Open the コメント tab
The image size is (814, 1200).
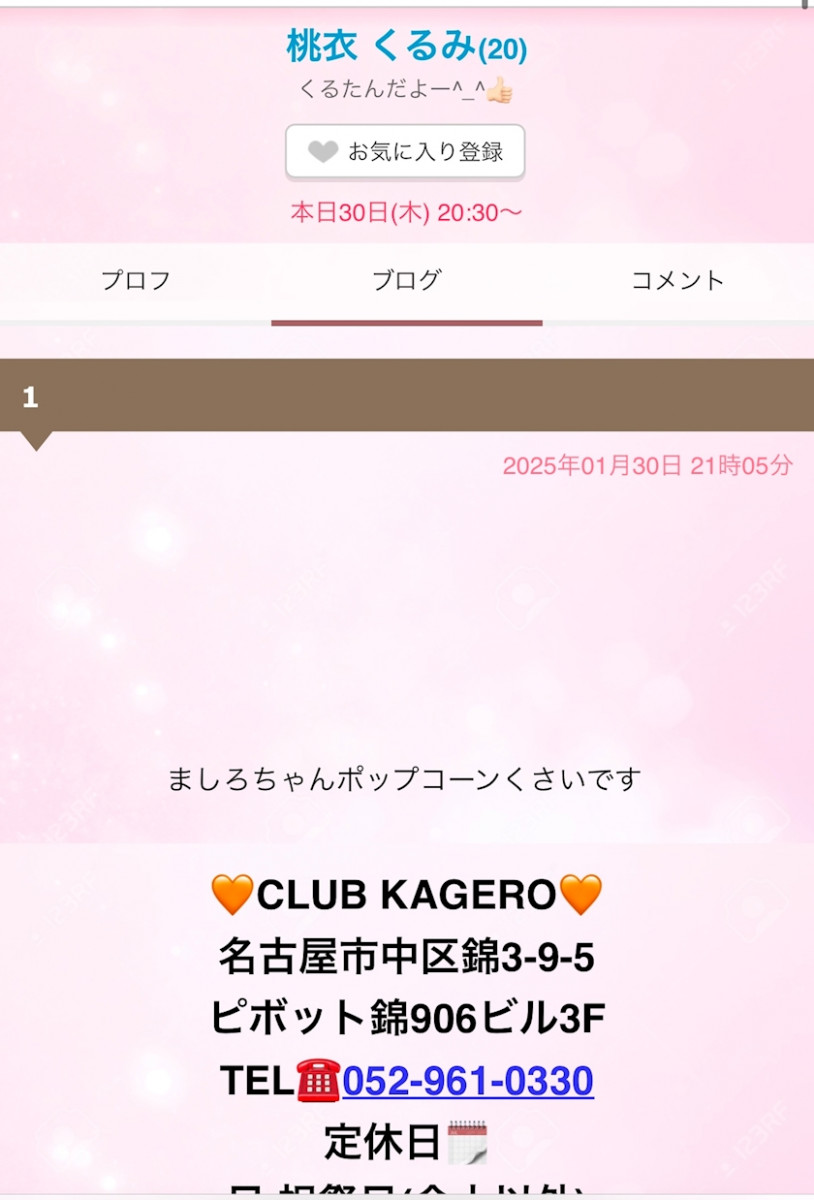click(x=677, y=281)
